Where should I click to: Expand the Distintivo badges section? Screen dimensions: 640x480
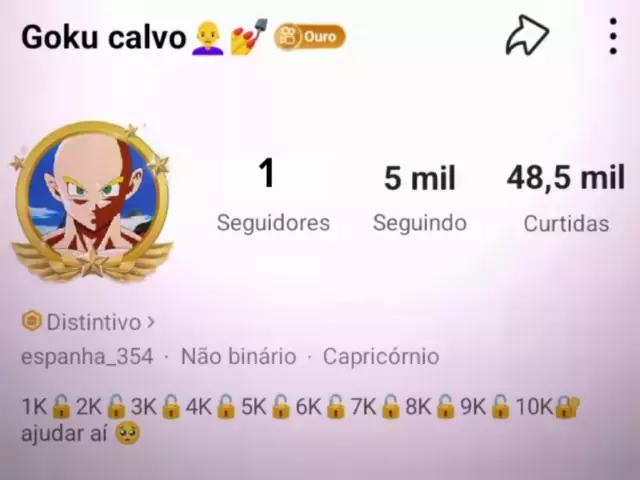(x=89, y=322)
